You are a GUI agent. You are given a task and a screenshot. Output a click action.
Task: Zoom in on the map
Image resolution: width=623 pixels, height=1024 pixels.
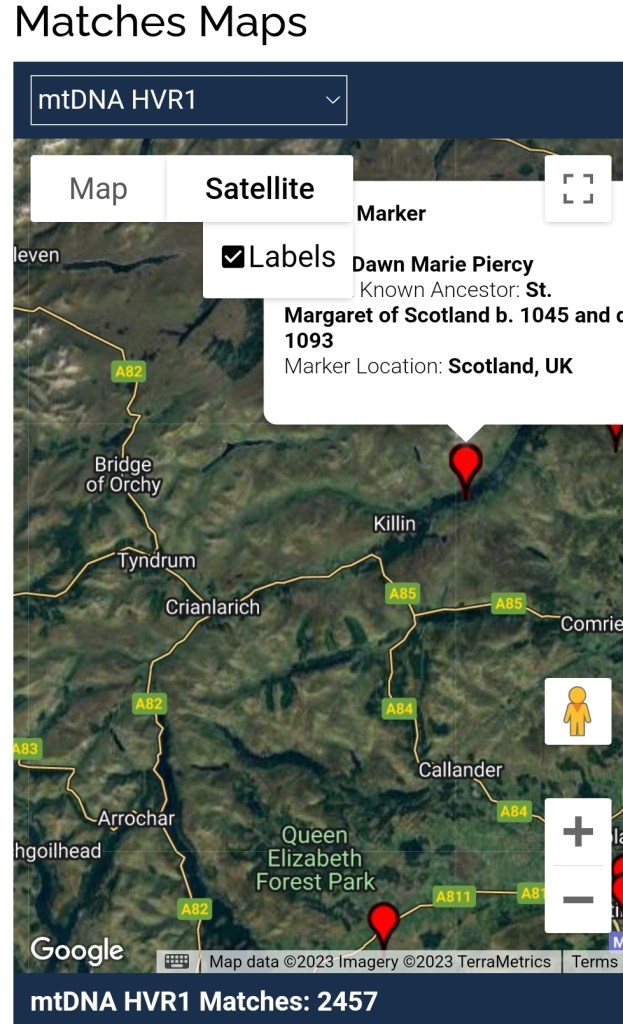coord(577,832)
